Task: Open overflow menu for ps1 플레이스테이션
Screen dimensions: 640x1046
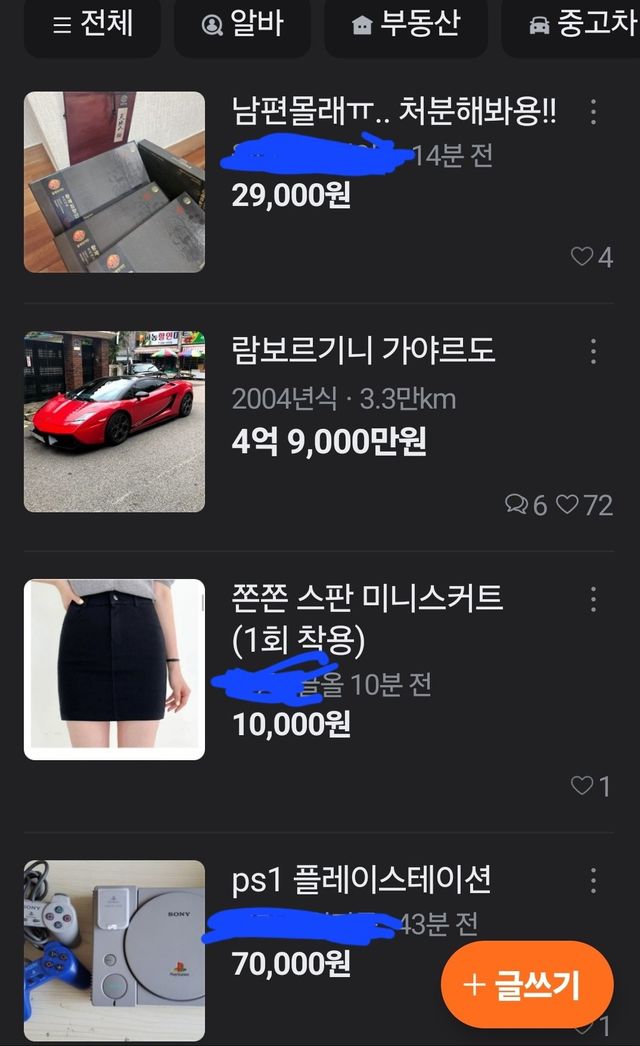Action: click(x=593, y=880)
